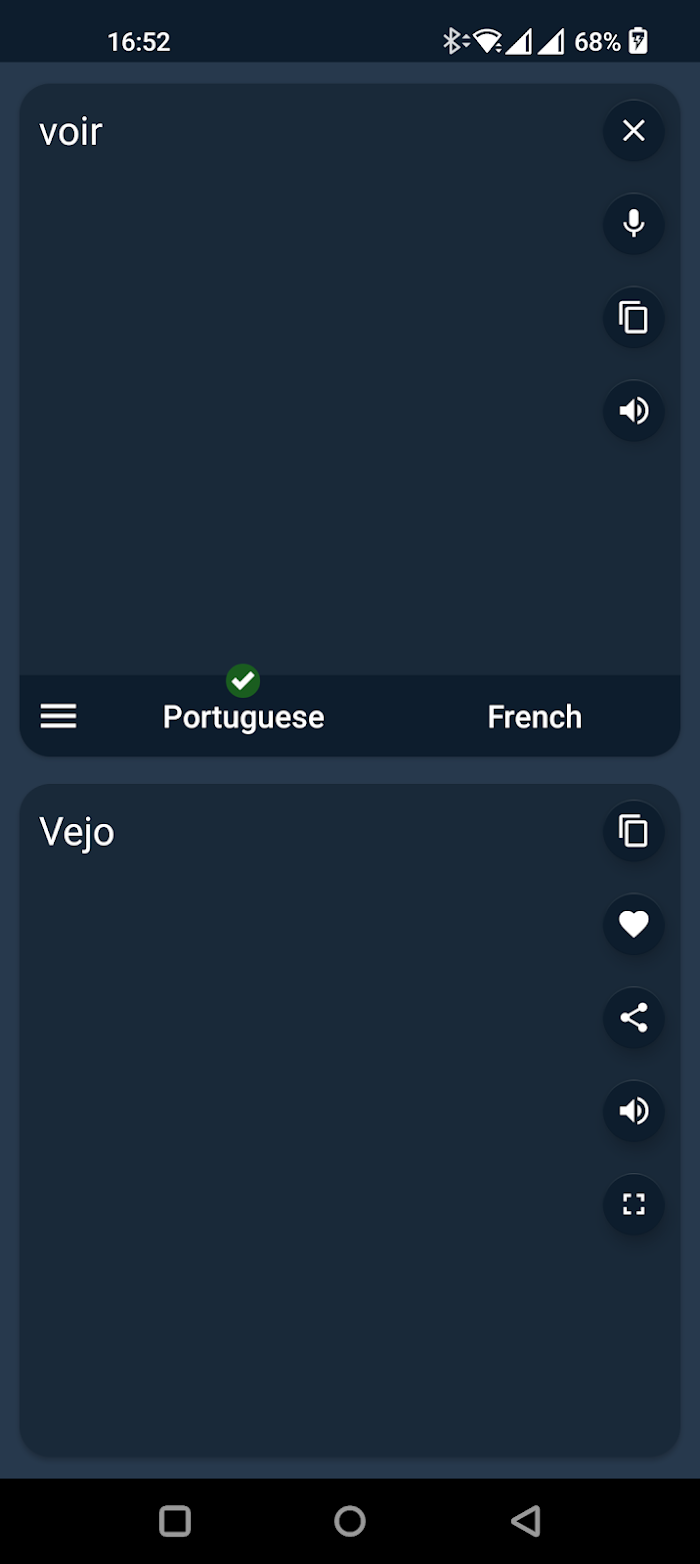Go back using the system back button
The width and height of the screenshot is (700, 1564).
click(x=525, y=1521)
